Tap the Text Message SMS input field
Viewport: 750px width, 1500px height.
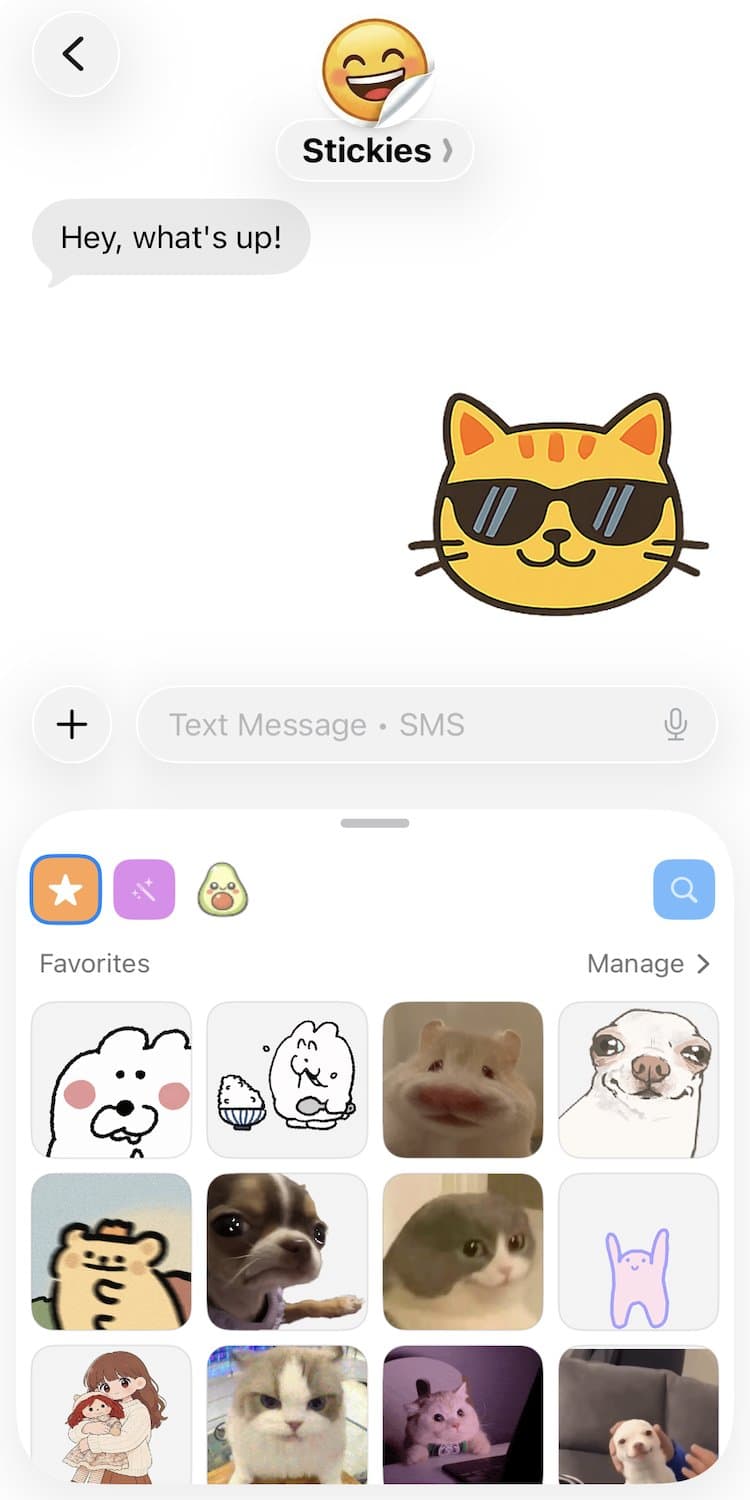400,725
